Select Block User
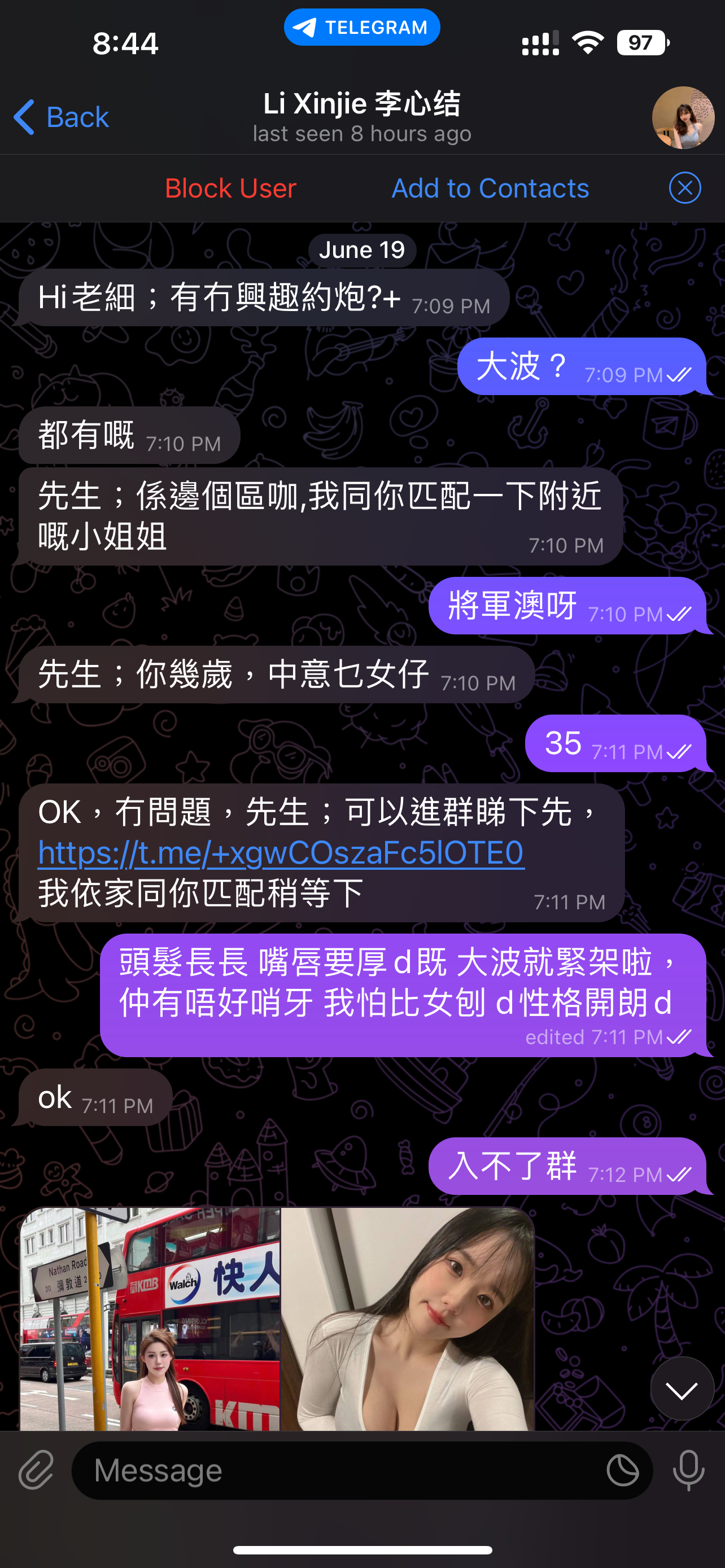 229,188
